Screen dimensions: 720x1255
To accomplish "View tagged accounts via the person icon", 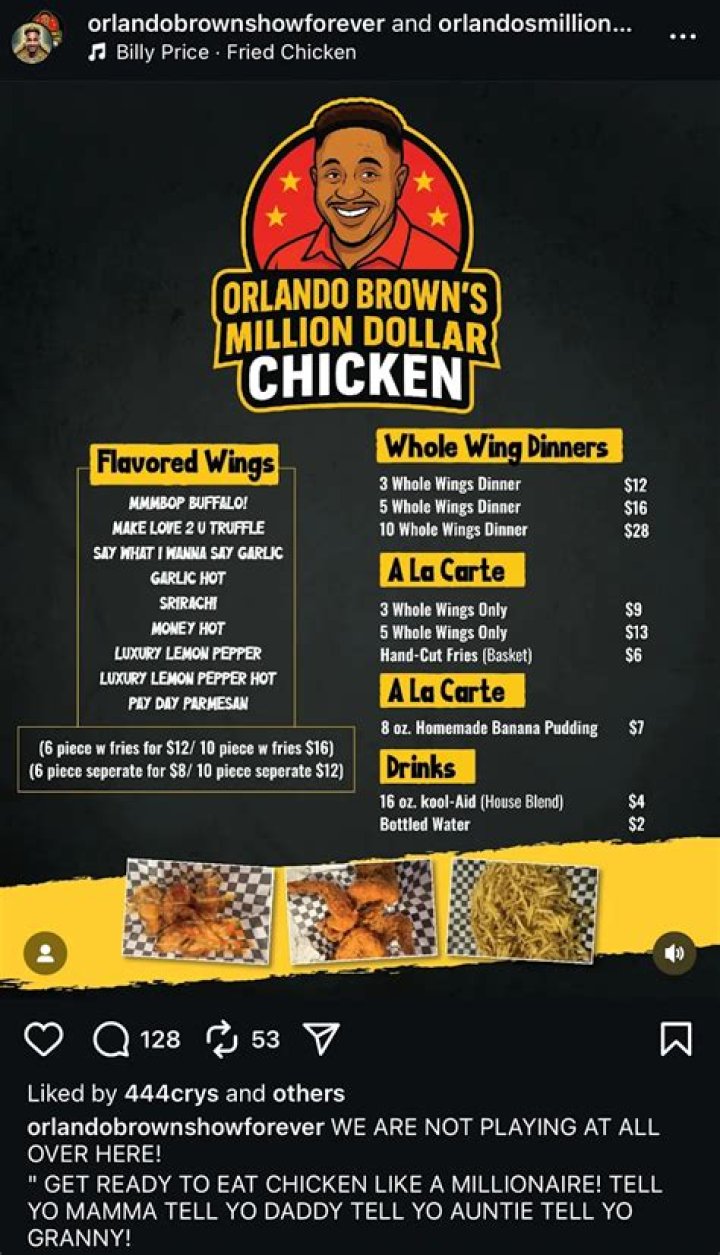I will (x=45, y=953).
